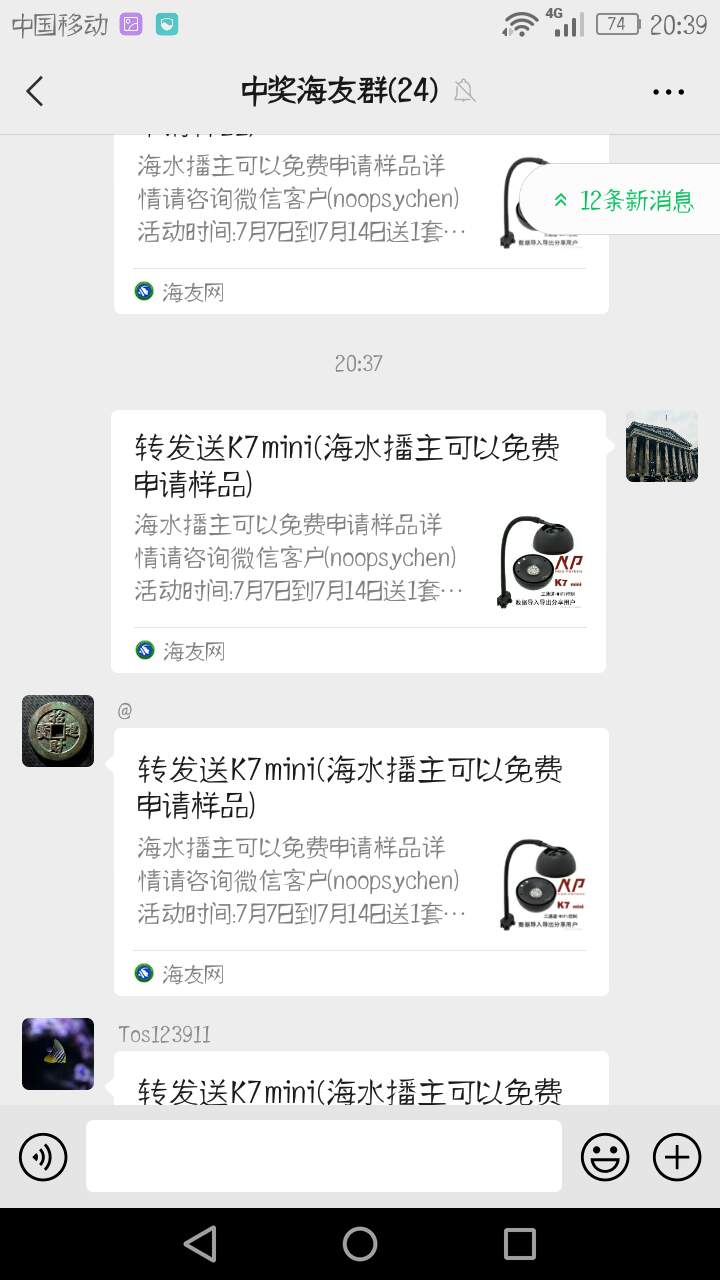Open the emoji picker
The height and width of the screenshot is (1280, 720).
pos(605,1157)
